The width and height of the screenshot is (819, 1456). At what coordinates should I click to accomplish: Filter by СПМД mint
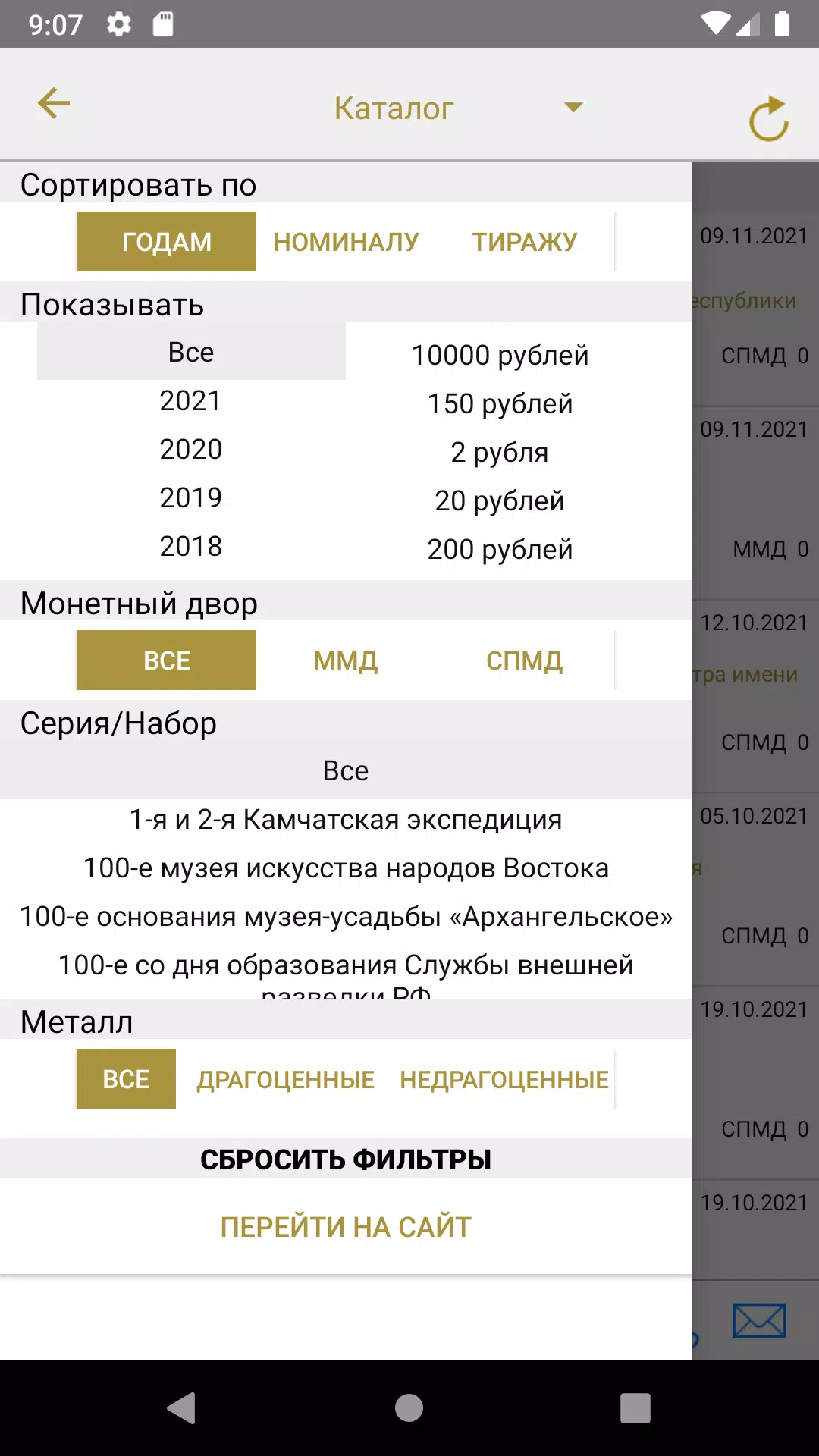point(525,661)
